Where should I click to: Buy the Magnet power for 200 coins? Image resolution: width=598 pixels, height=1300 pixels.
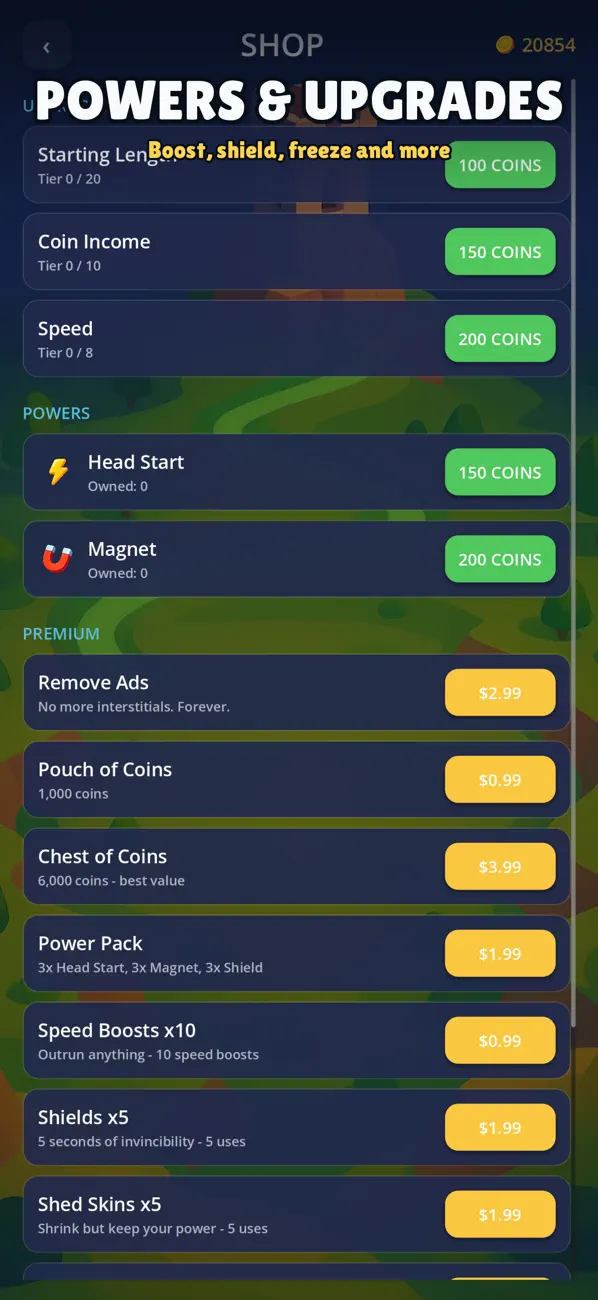pos(500,559)
